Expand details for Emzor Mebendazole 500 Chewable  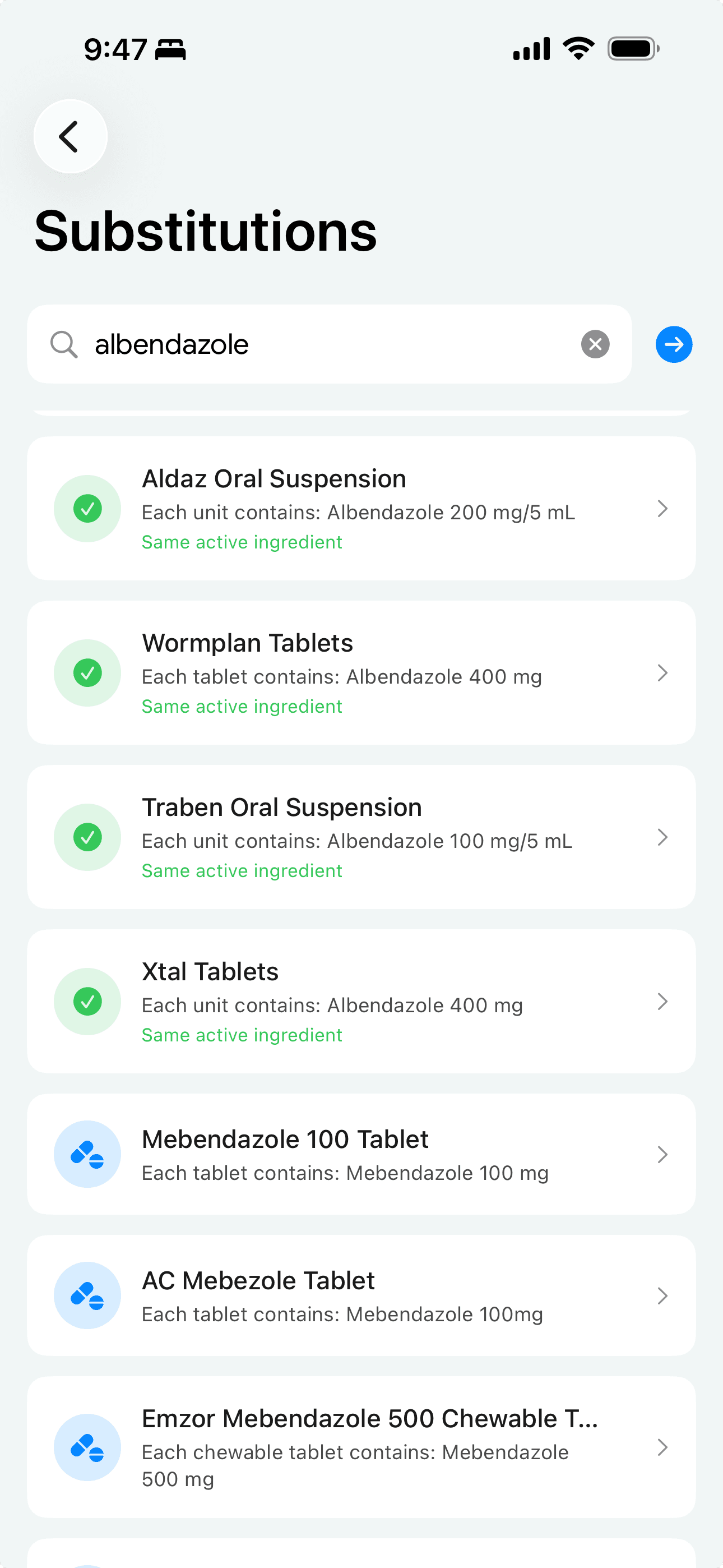[662, 1448]
